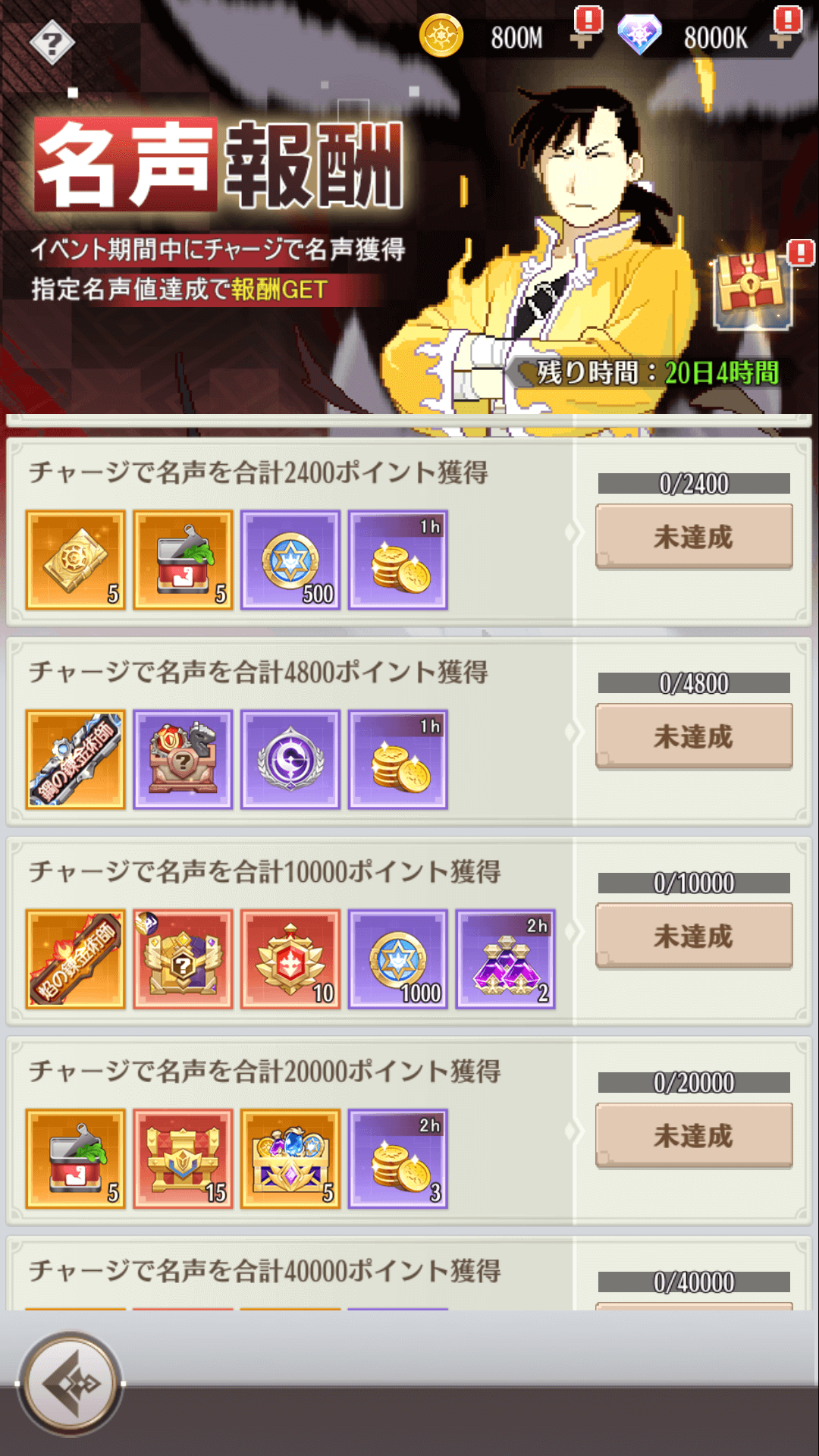Go back using the round arrow button

tap(71, 1384)
